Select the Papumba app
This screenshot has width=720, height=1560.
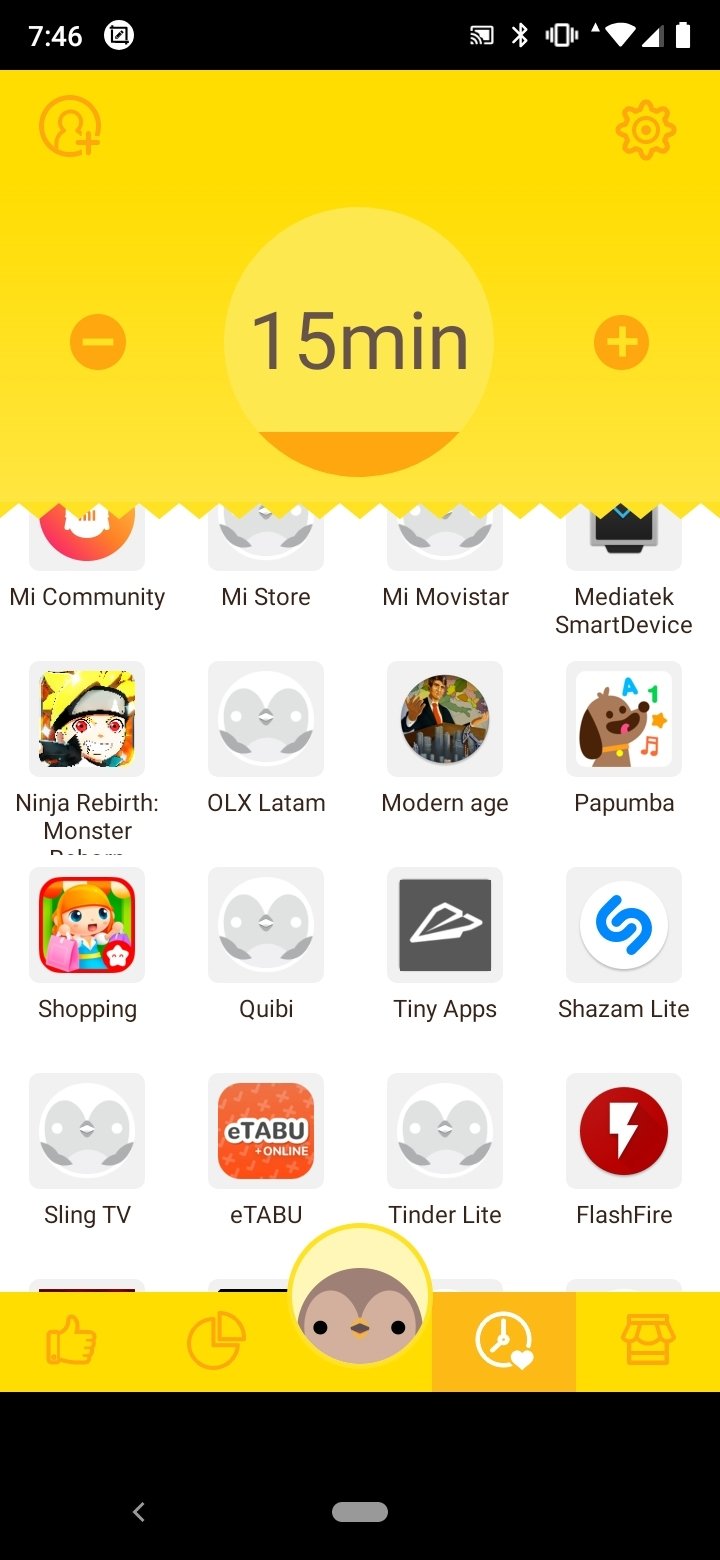tap(624, 719)
